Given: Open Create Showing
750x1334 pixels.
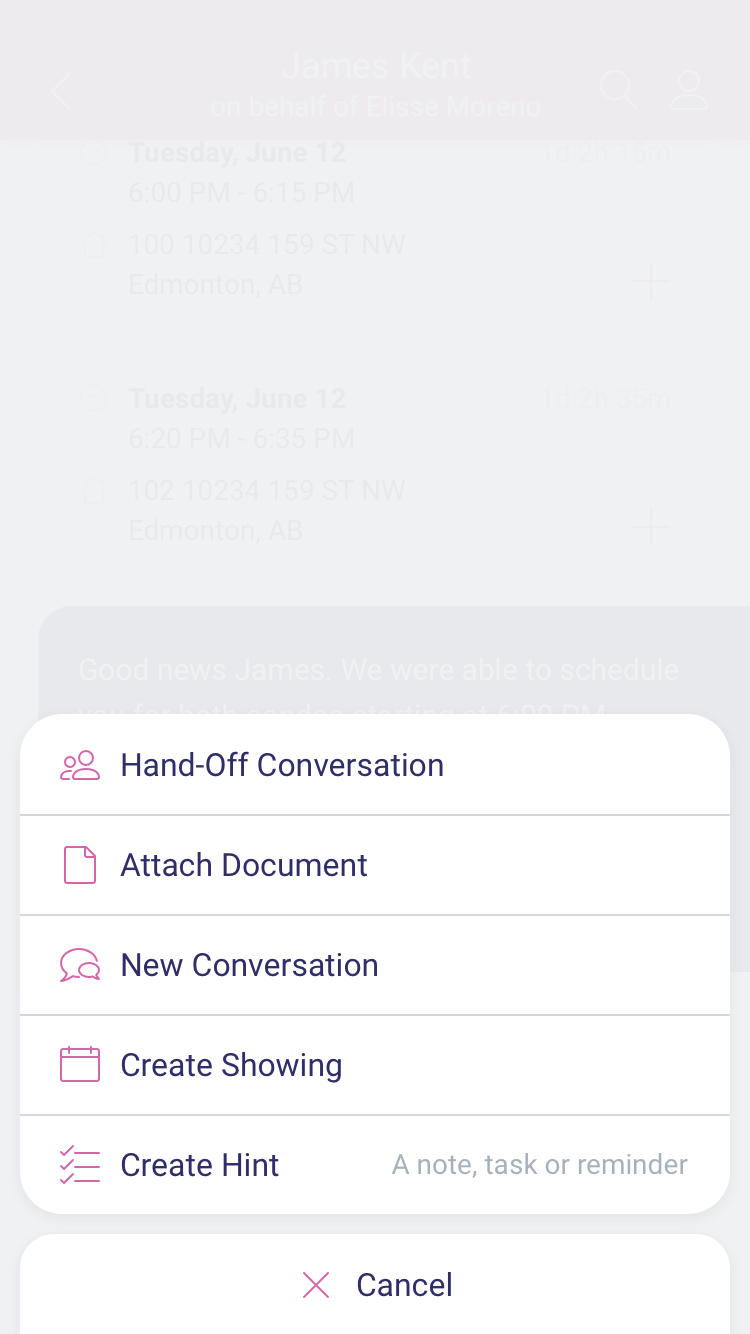Looking at the screenshot, I should [375, 1065].
